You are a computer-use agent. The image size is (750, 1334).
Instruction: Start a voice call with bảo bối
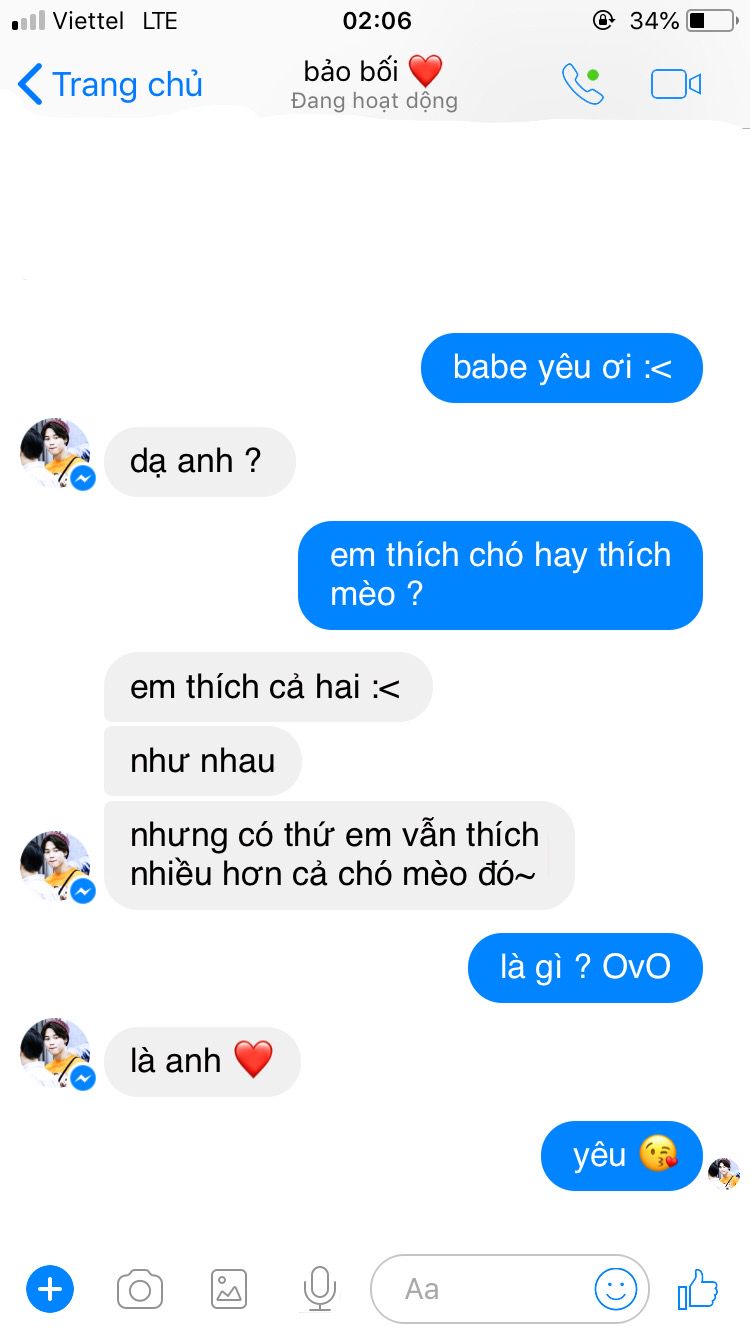click(x=582, y=84)
